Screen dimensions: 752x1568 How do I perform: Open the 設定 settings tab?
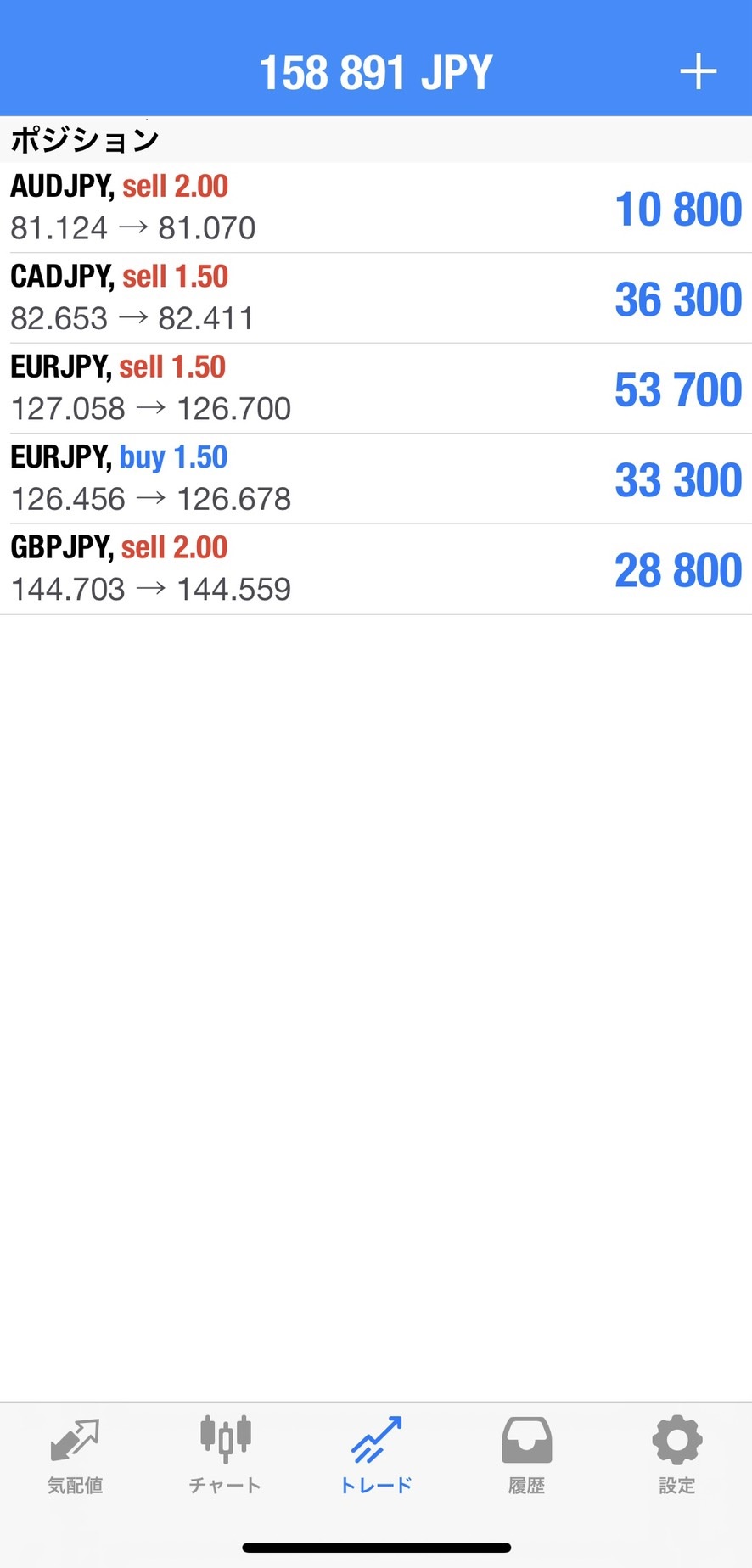(x=676, y=1454)
